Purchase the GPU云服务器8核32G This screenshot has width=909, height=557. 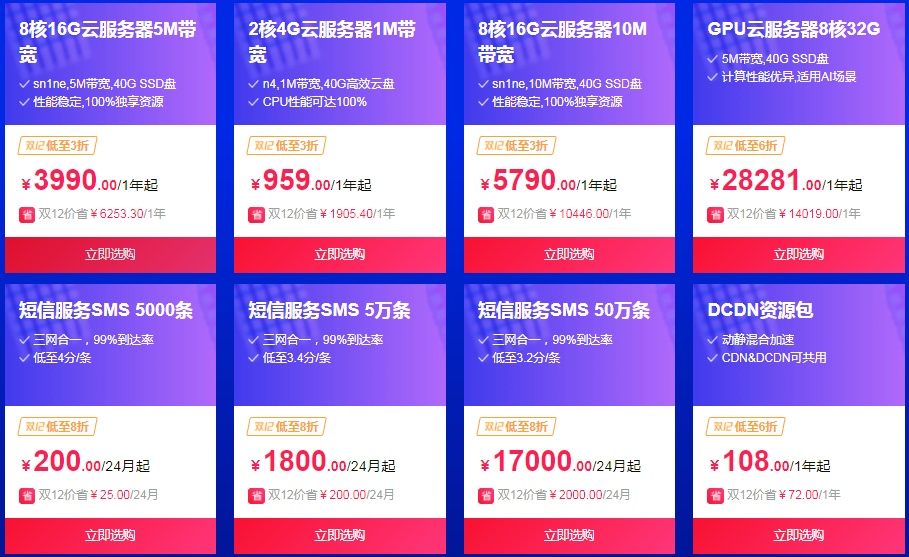click(798, 254)
